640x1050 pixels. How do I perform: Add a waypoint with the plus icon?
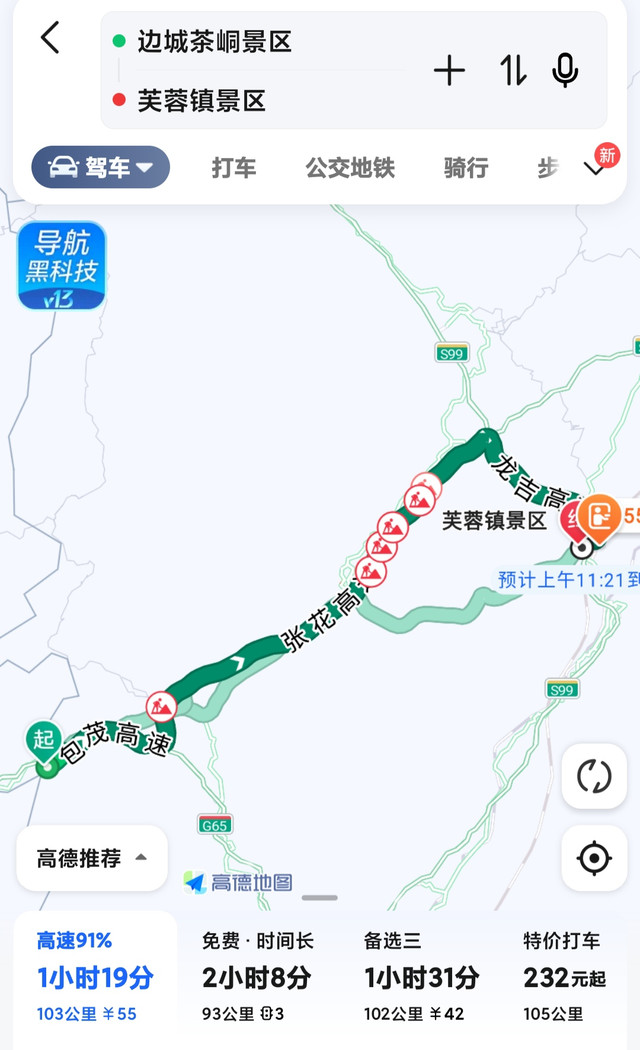449,70
